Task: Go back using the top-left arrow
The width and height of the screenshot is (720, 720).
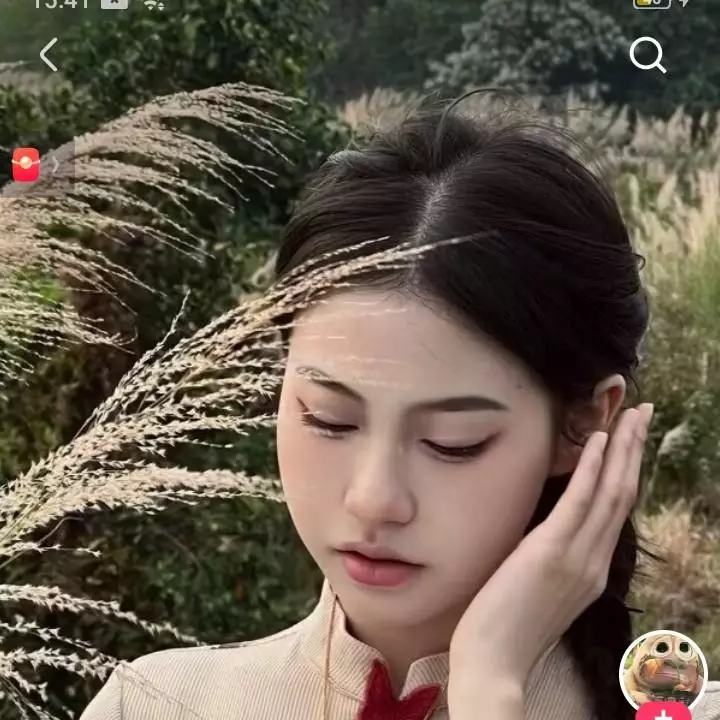Action: click(48, 55)
